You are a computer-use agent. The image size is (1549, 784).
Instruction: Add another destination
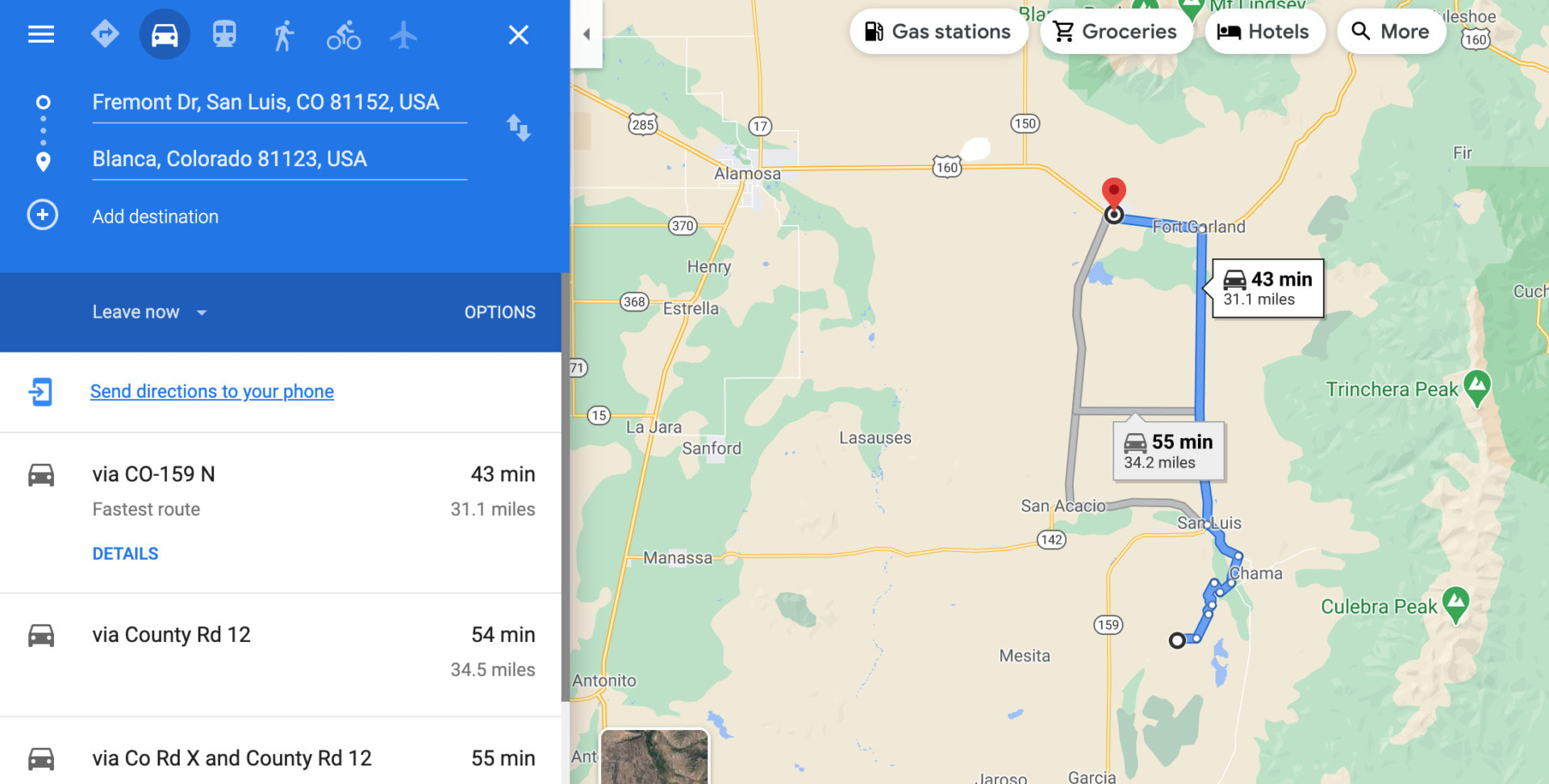[154, 216]
